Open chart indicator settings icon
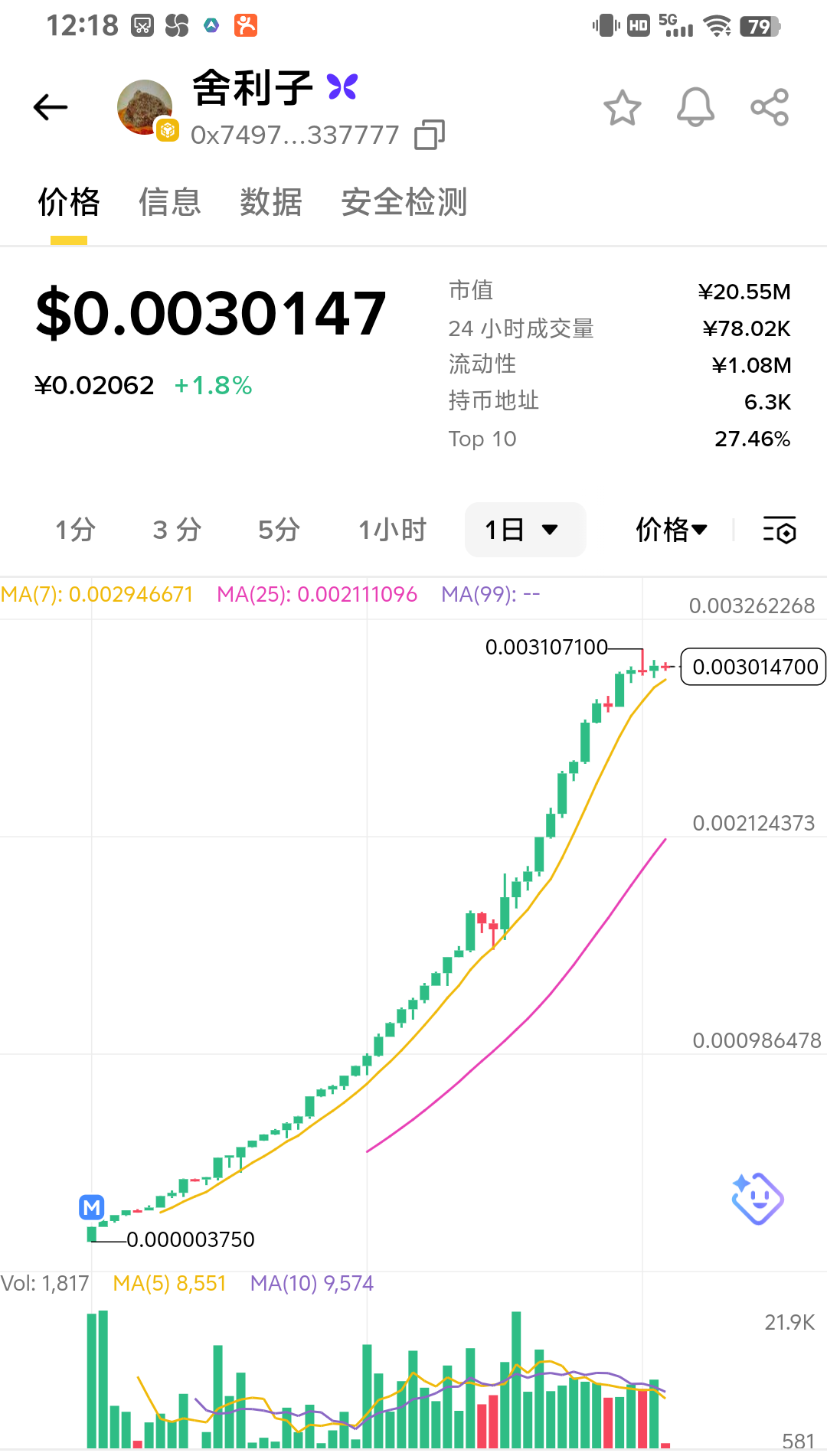This screenshot has width=827, height=1456. coord(780,530)
